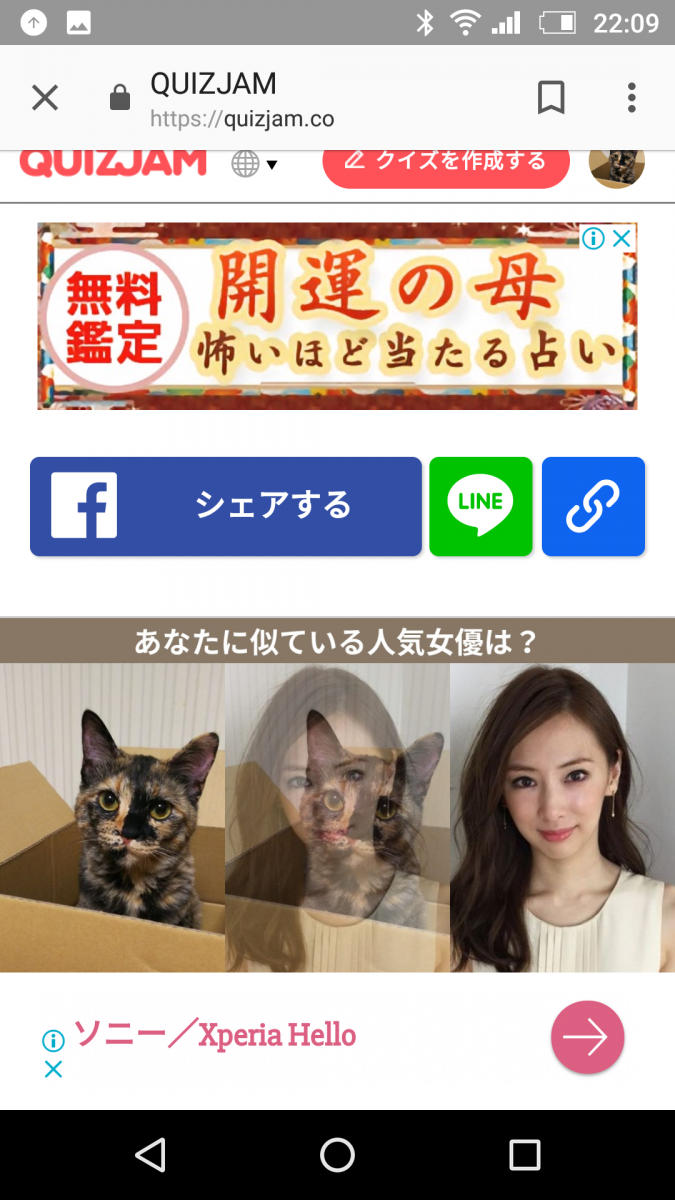Close the browser tab with X
The height and width of the screenshot is (1200, 675).
point(45,97)
